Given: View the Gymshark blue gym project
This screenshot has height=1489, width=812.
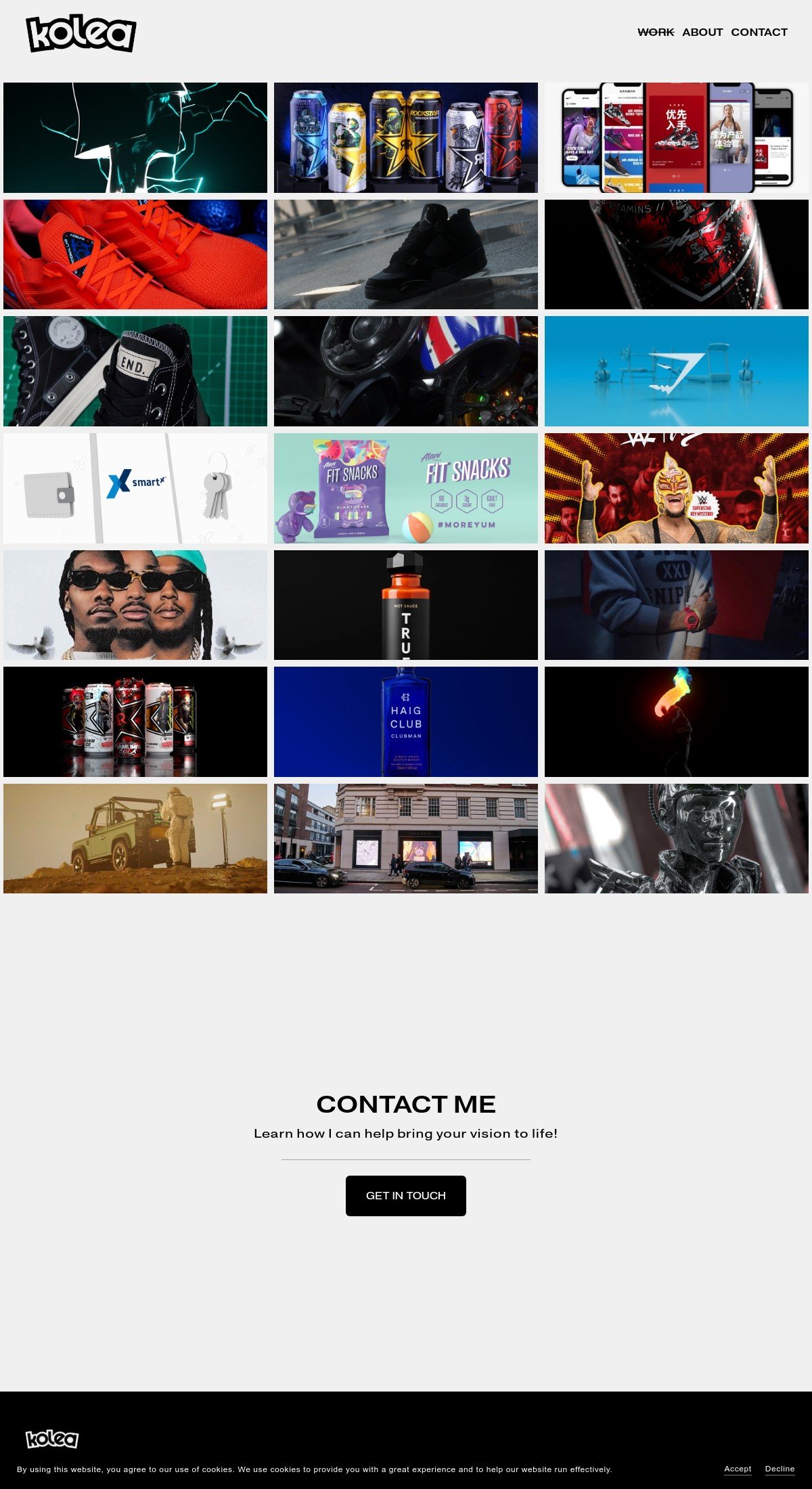Looking at the screenshot, I should (677, 371).
